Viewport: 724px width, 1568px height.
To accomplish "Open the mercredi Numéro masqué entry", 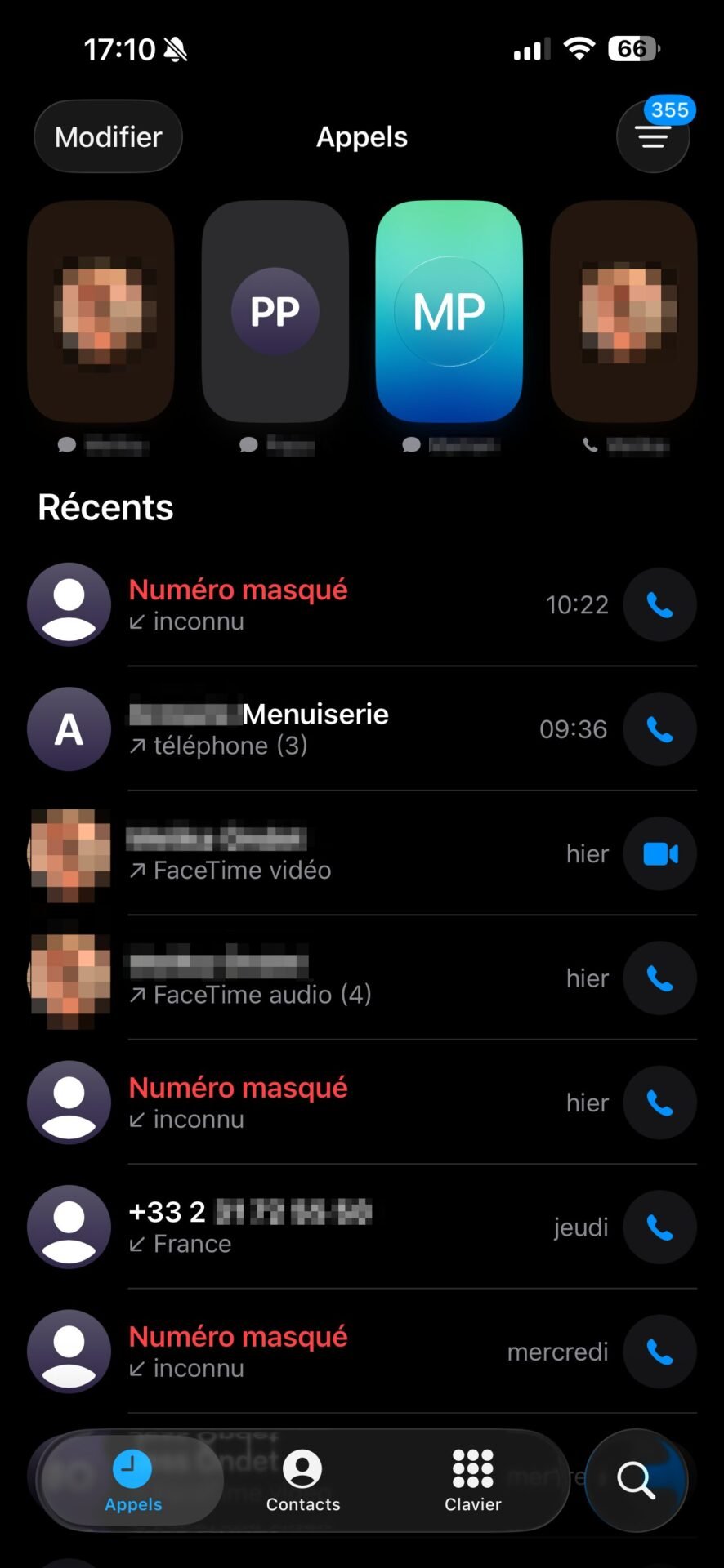I will point(362,1352).
